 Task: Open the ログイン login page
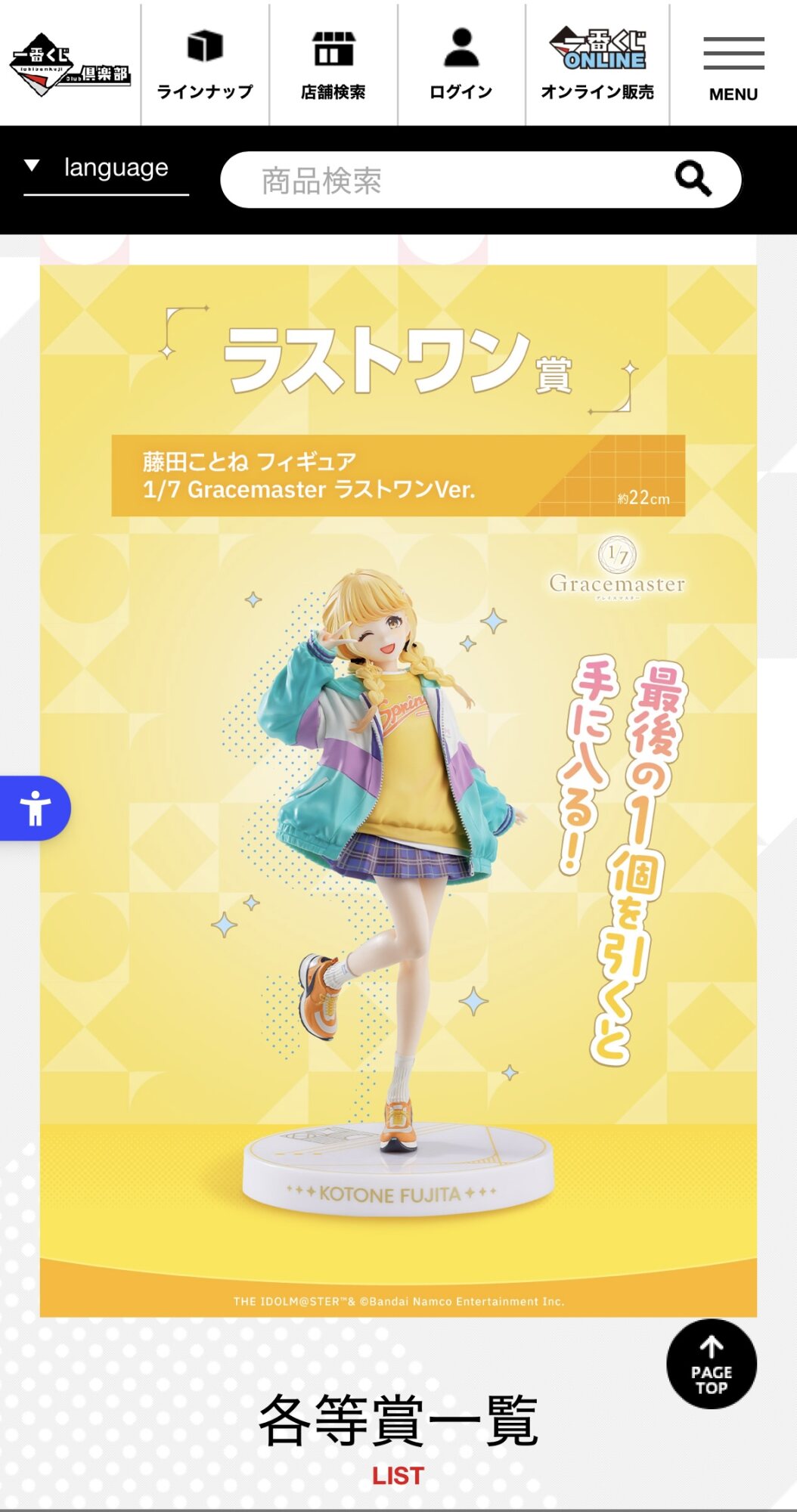461,65
